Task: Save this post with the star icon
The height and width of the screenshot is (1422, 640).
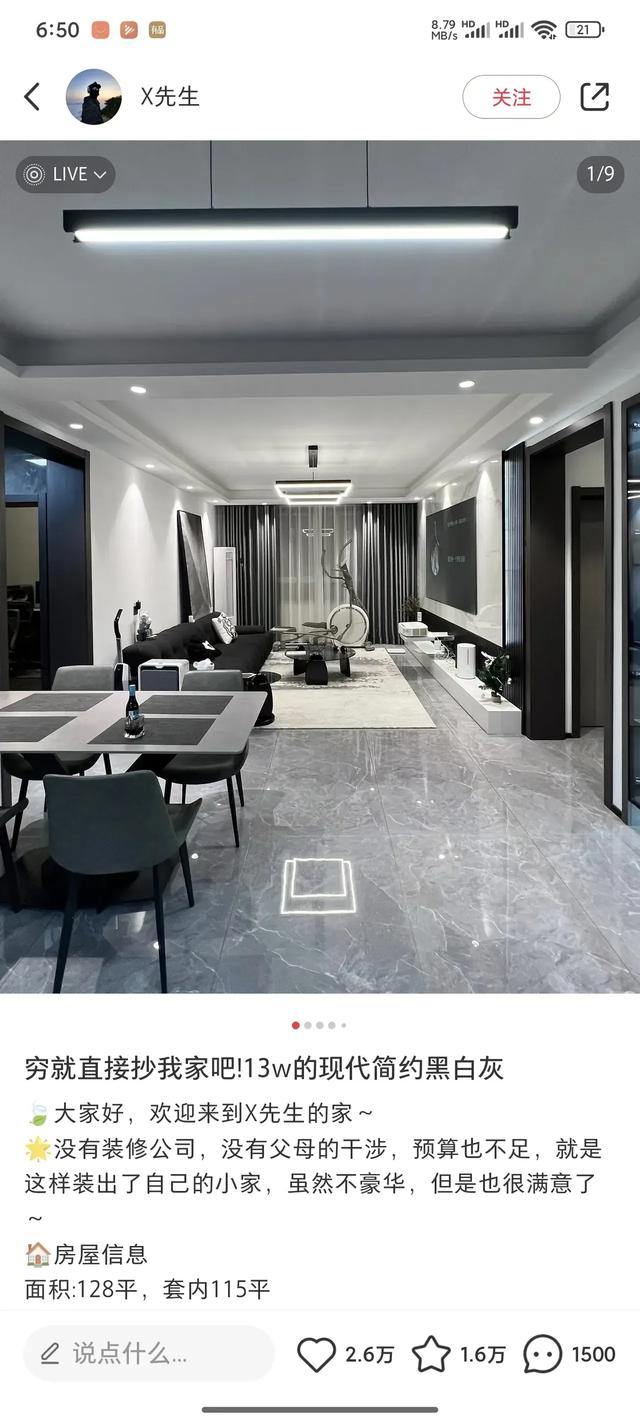Action: click(x=431, y=1354)
